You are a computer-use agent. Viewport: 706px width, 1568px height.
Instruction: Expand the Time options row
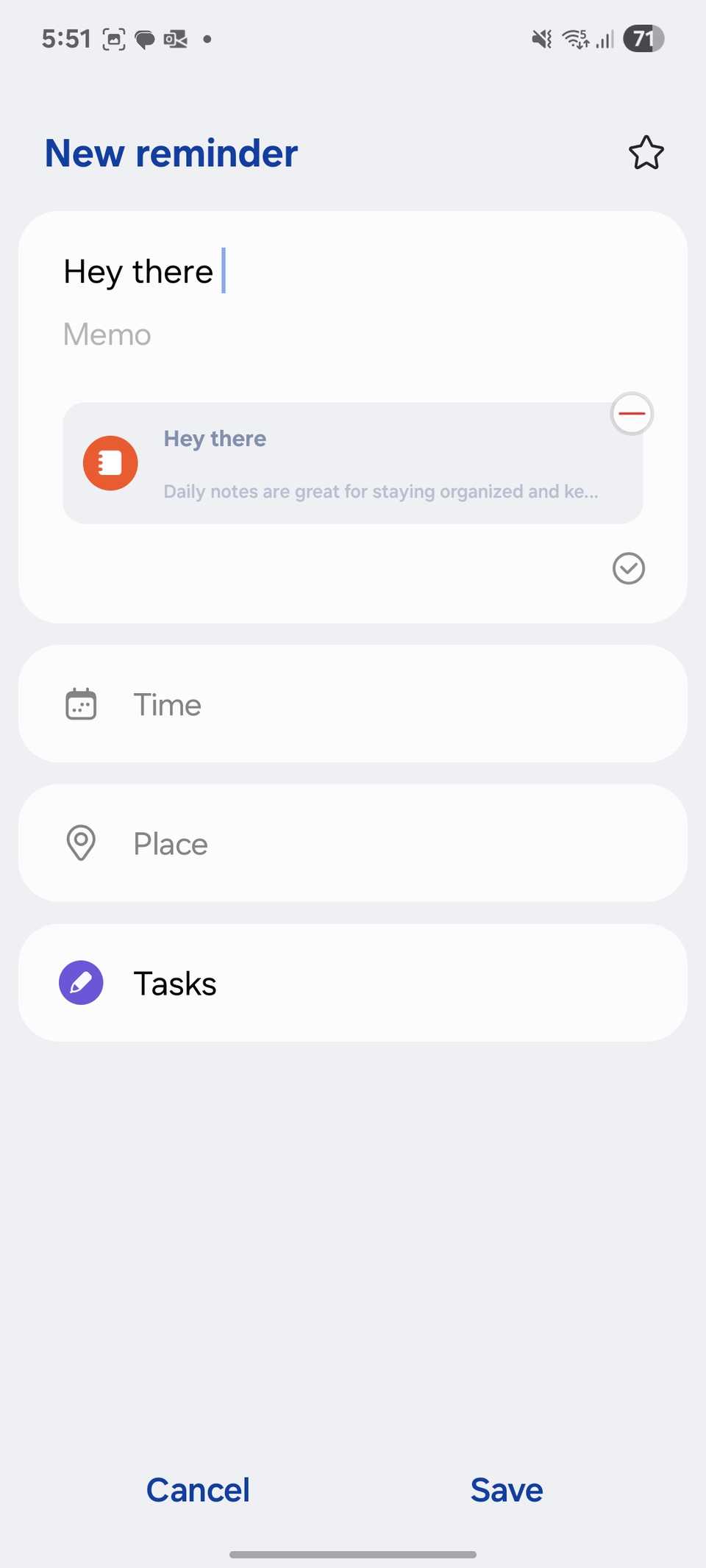[x=353, y=704]
